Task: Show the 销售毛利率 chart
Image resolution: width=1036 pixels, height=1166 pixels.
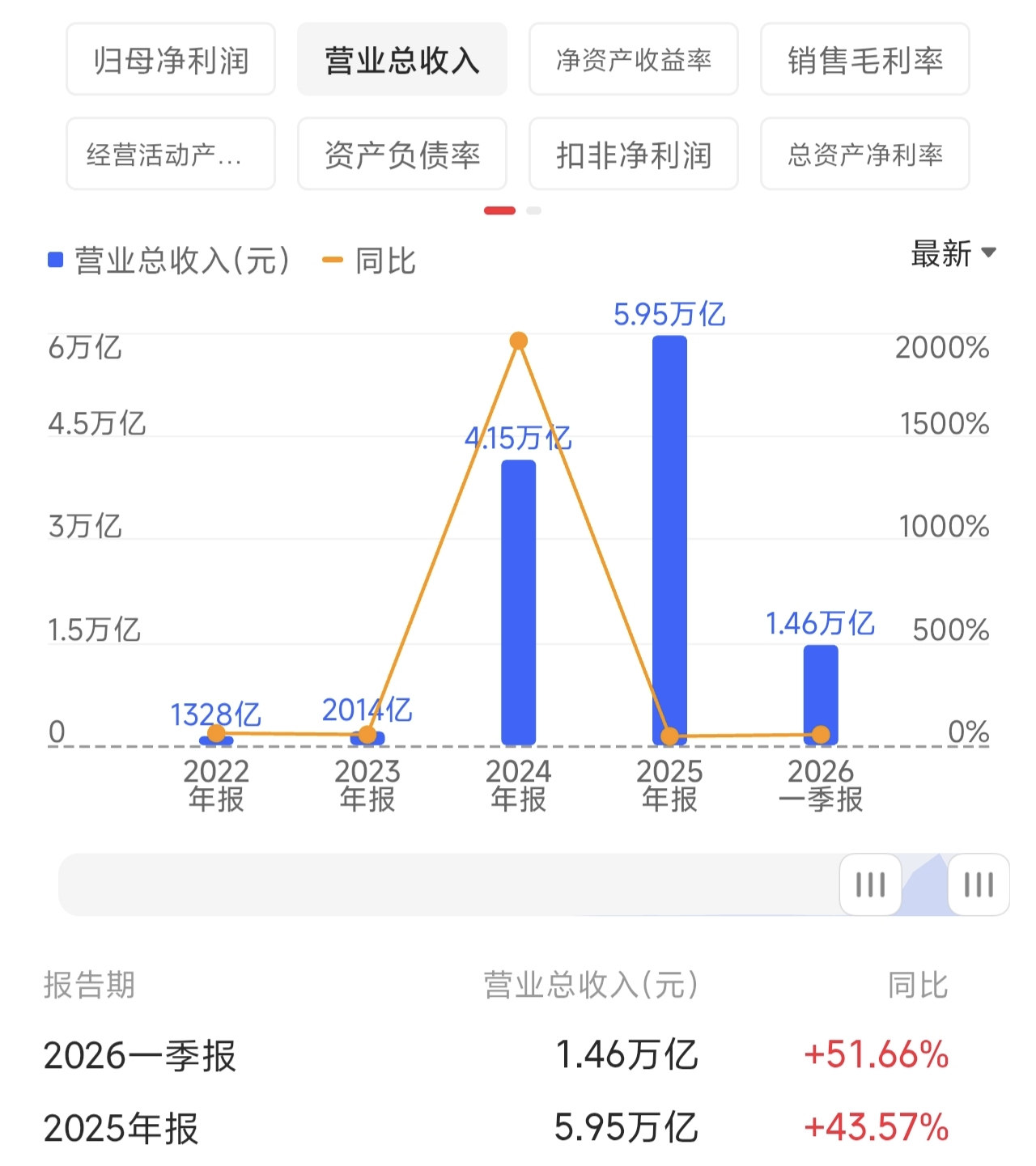Action: (x=865, y=60)
